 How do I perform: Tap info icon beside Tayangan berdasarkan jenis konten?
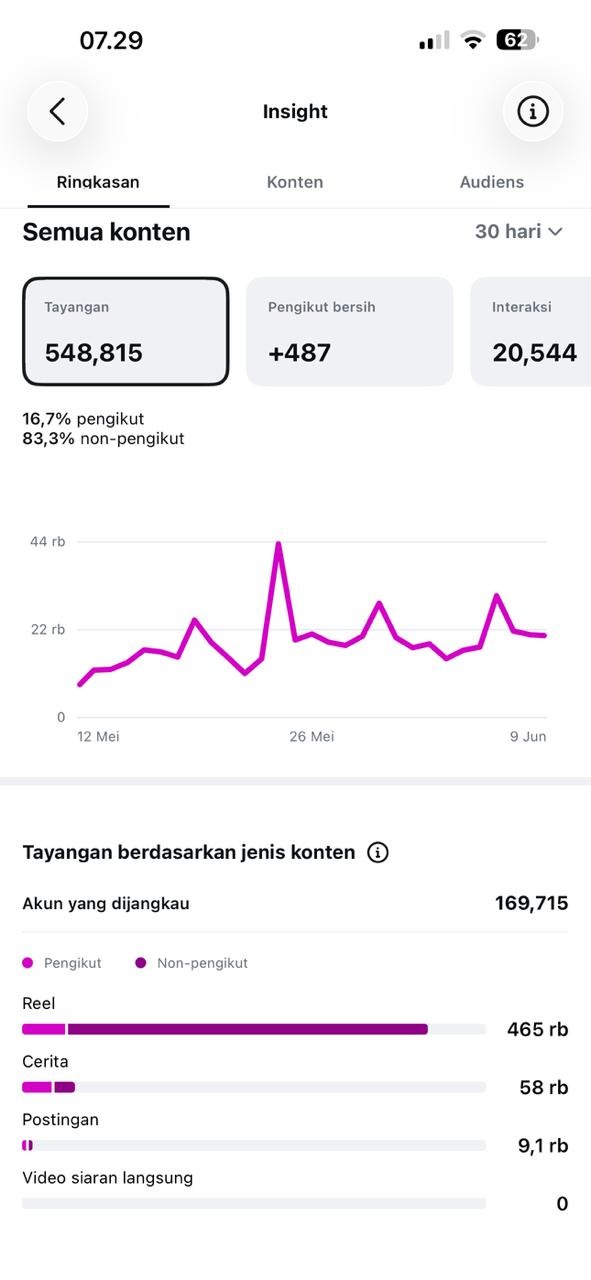pyautogui.click(x=378, y=853)
